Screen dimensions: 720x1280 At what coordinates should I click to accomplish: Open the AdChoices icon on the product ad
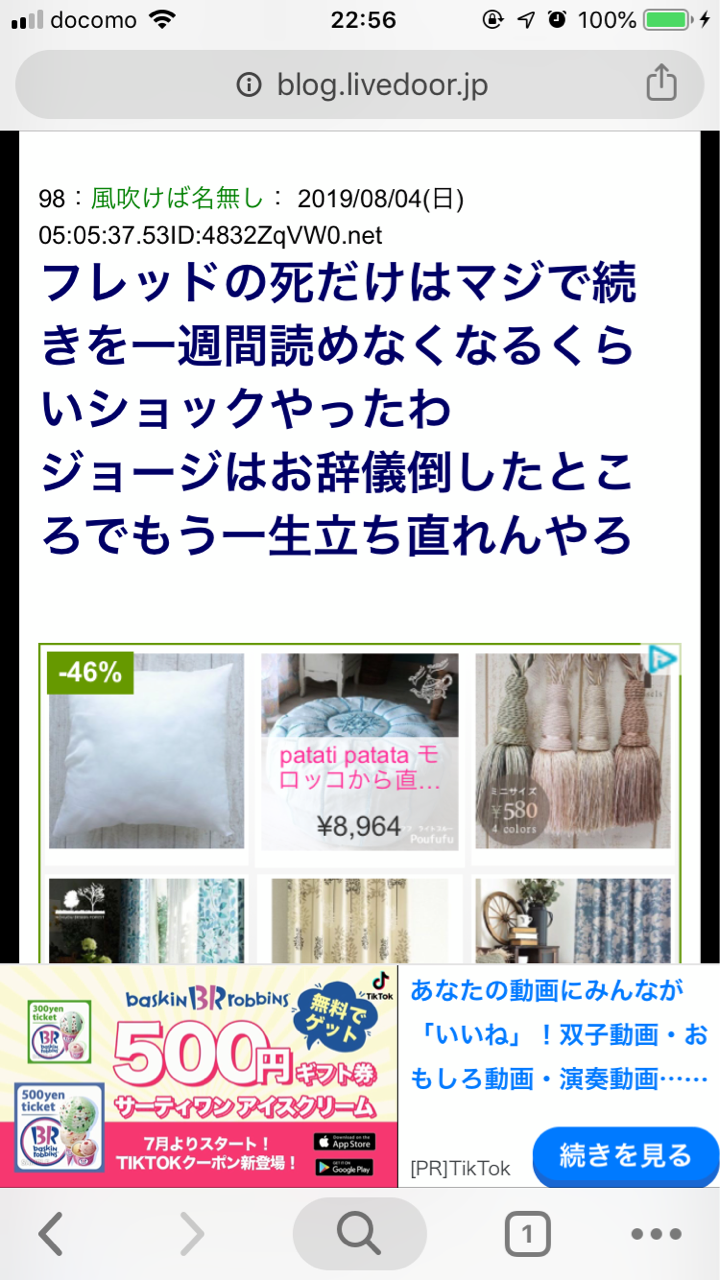662,660
